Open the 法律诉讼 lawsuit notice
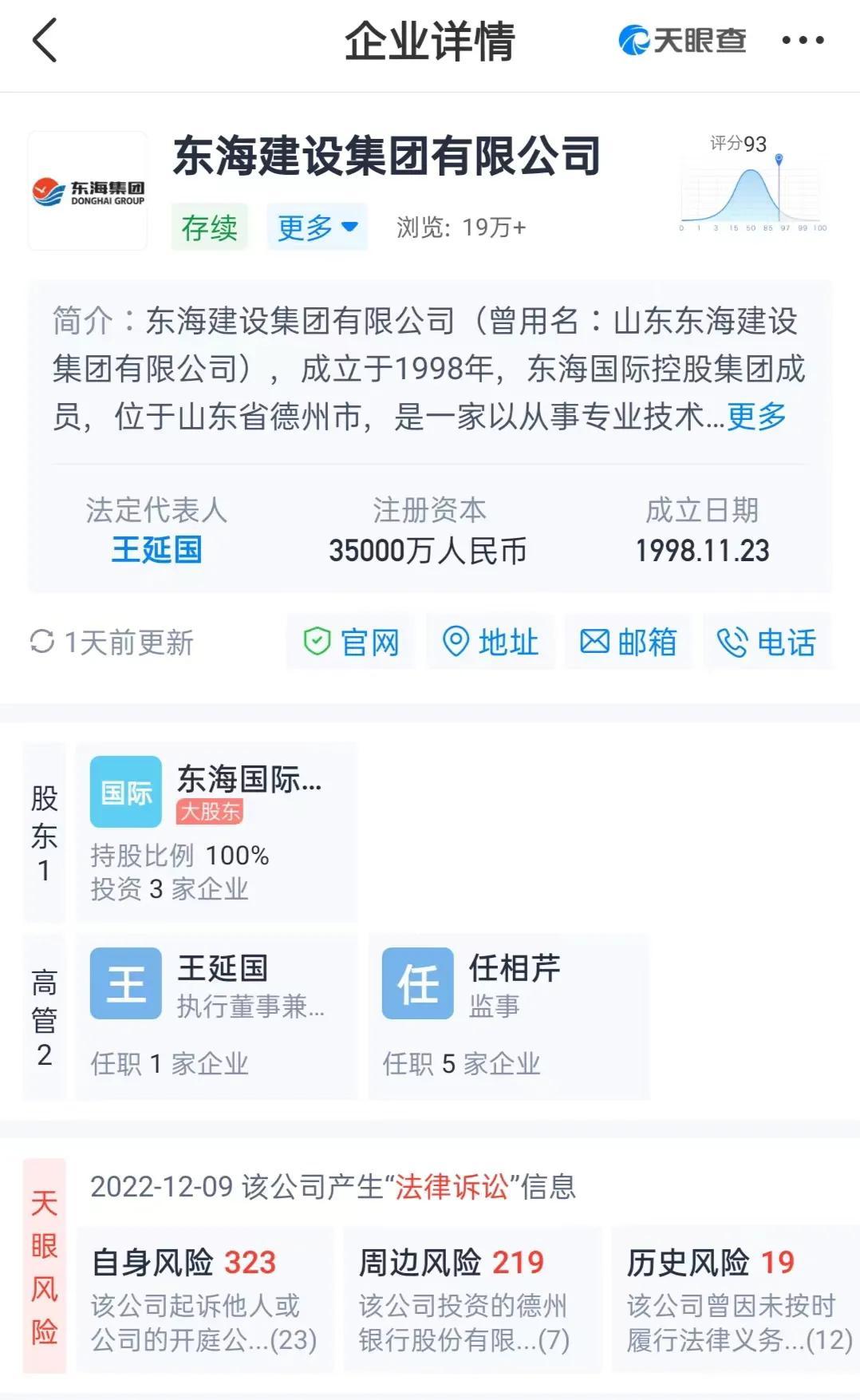Viewport: 860px width, 1400px height. click(x=333, y=1187)
